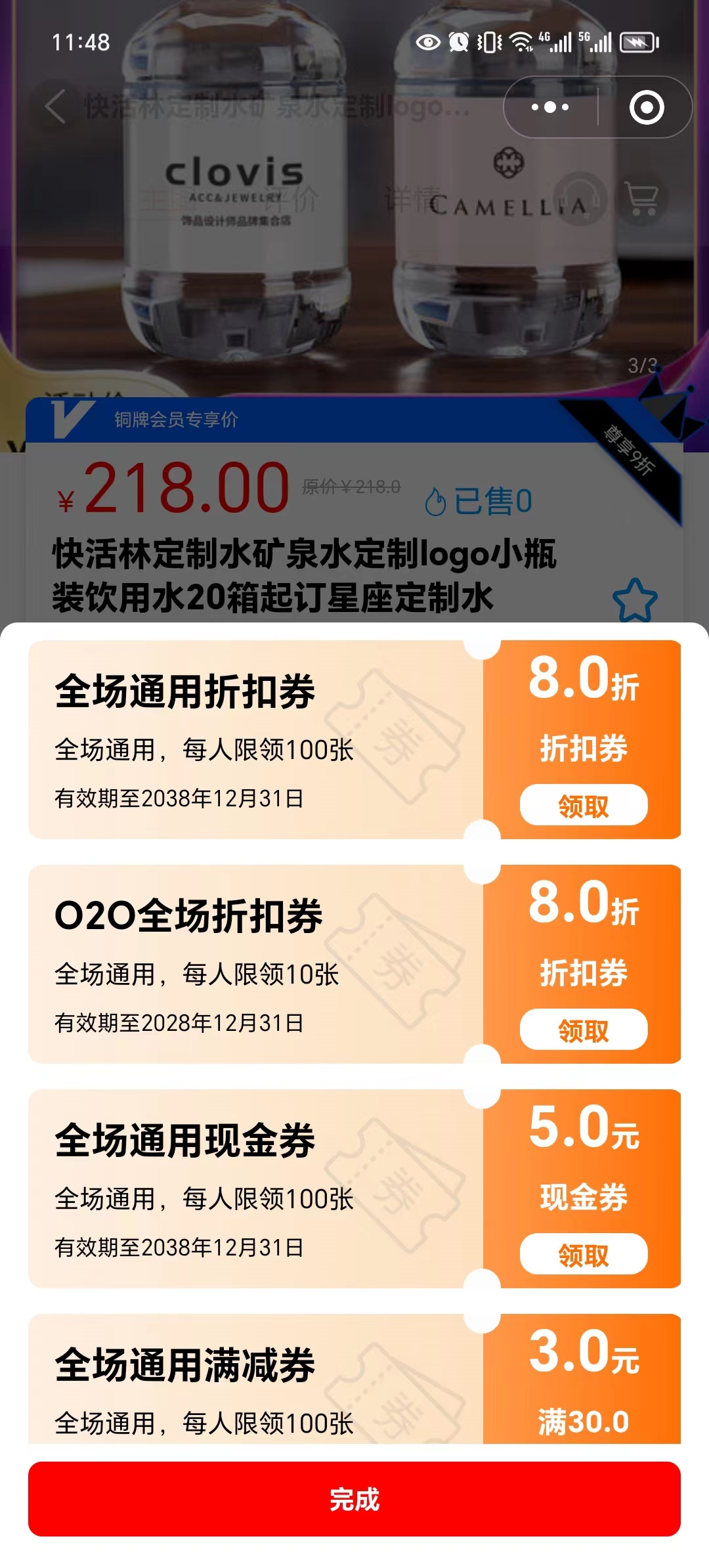Claim the 8.0折 全场通用折扣券

pyautogui.click(x=583, y=804)
